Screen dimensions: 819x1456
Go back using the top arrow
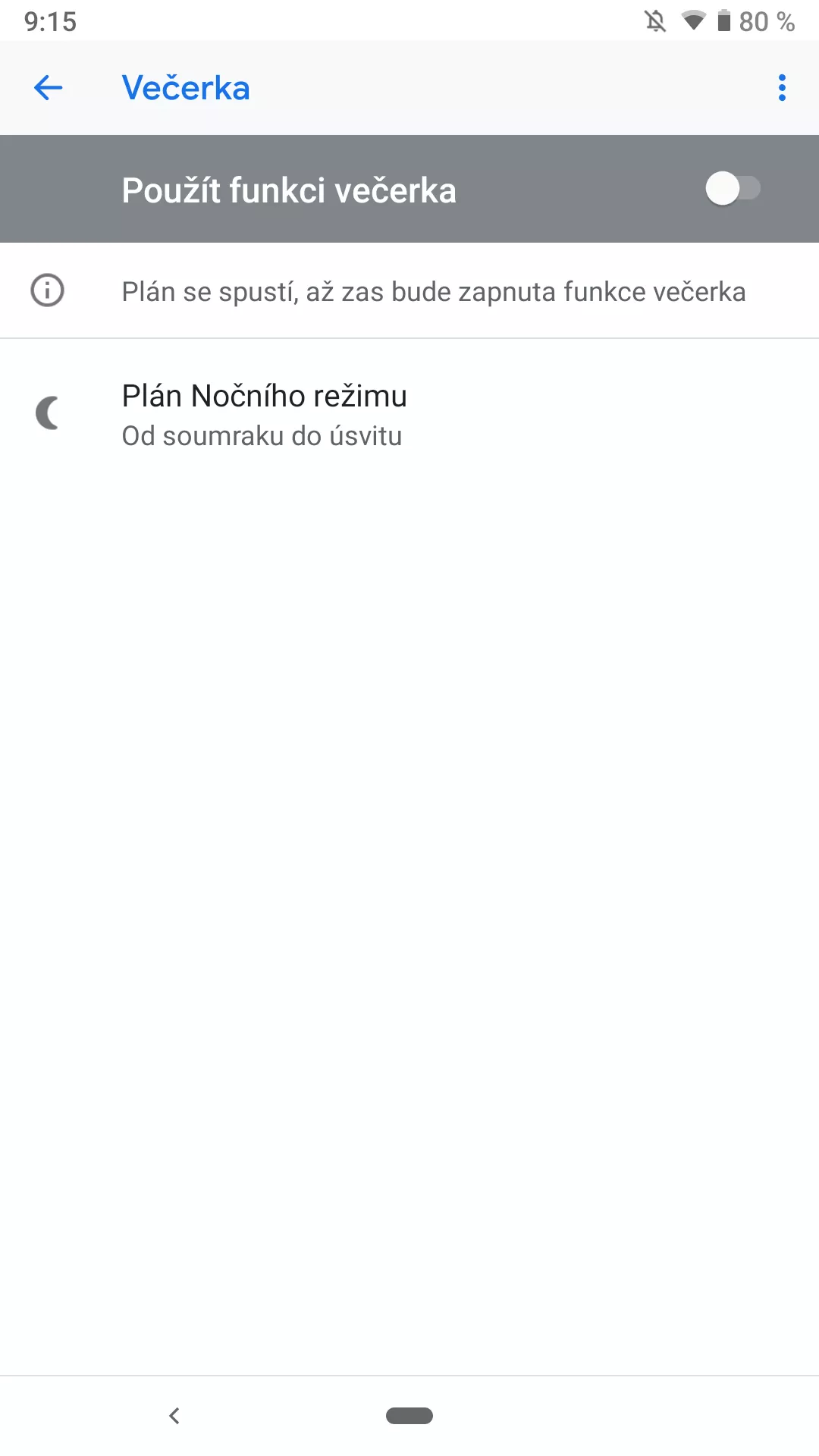(48, 88)
